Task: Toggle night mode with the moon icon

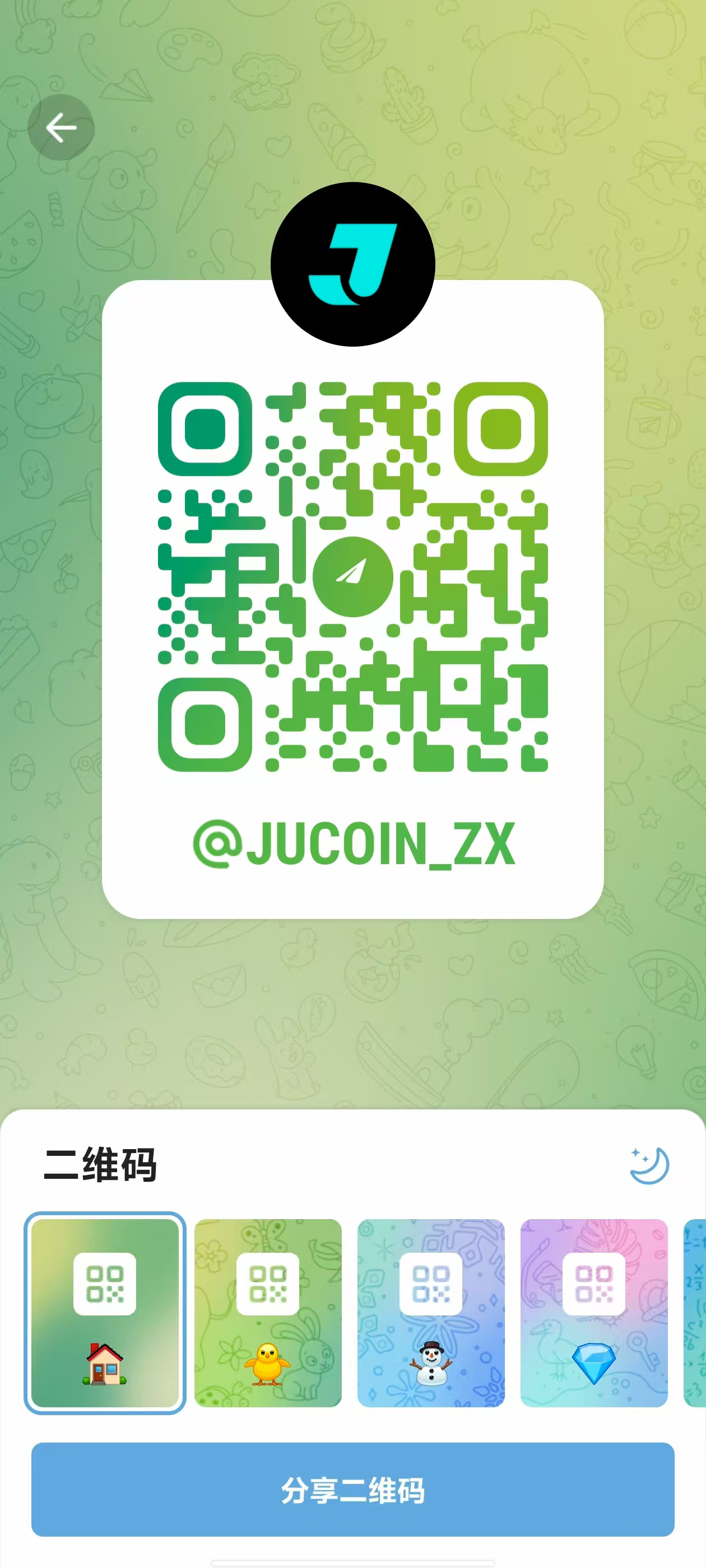Action: point(649,1165)
